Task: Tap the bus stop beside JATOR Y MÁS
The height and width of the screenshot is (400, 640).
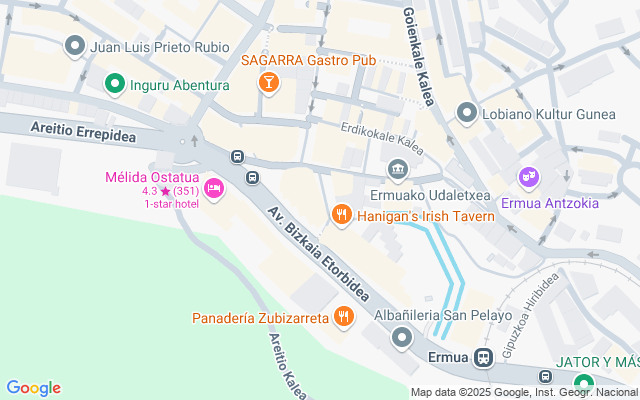Action: (x=545, y=377)
